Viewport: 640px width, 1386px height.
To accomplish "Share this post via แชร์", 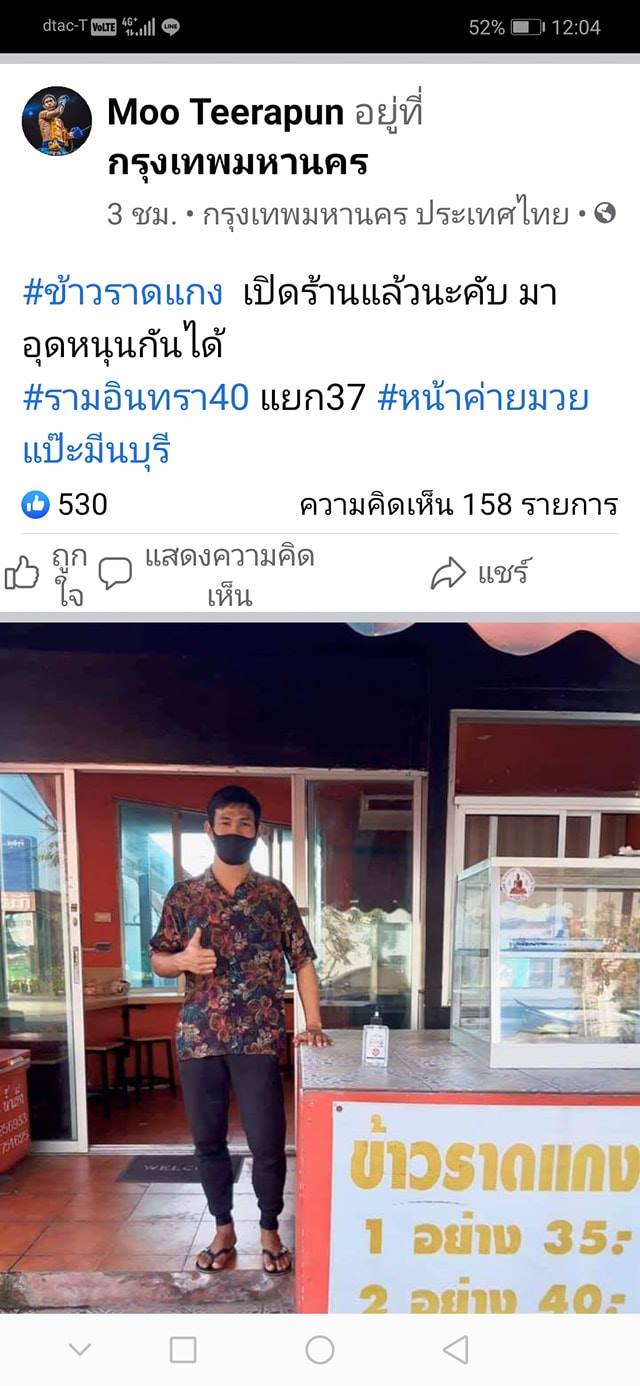I will [480, 574].
